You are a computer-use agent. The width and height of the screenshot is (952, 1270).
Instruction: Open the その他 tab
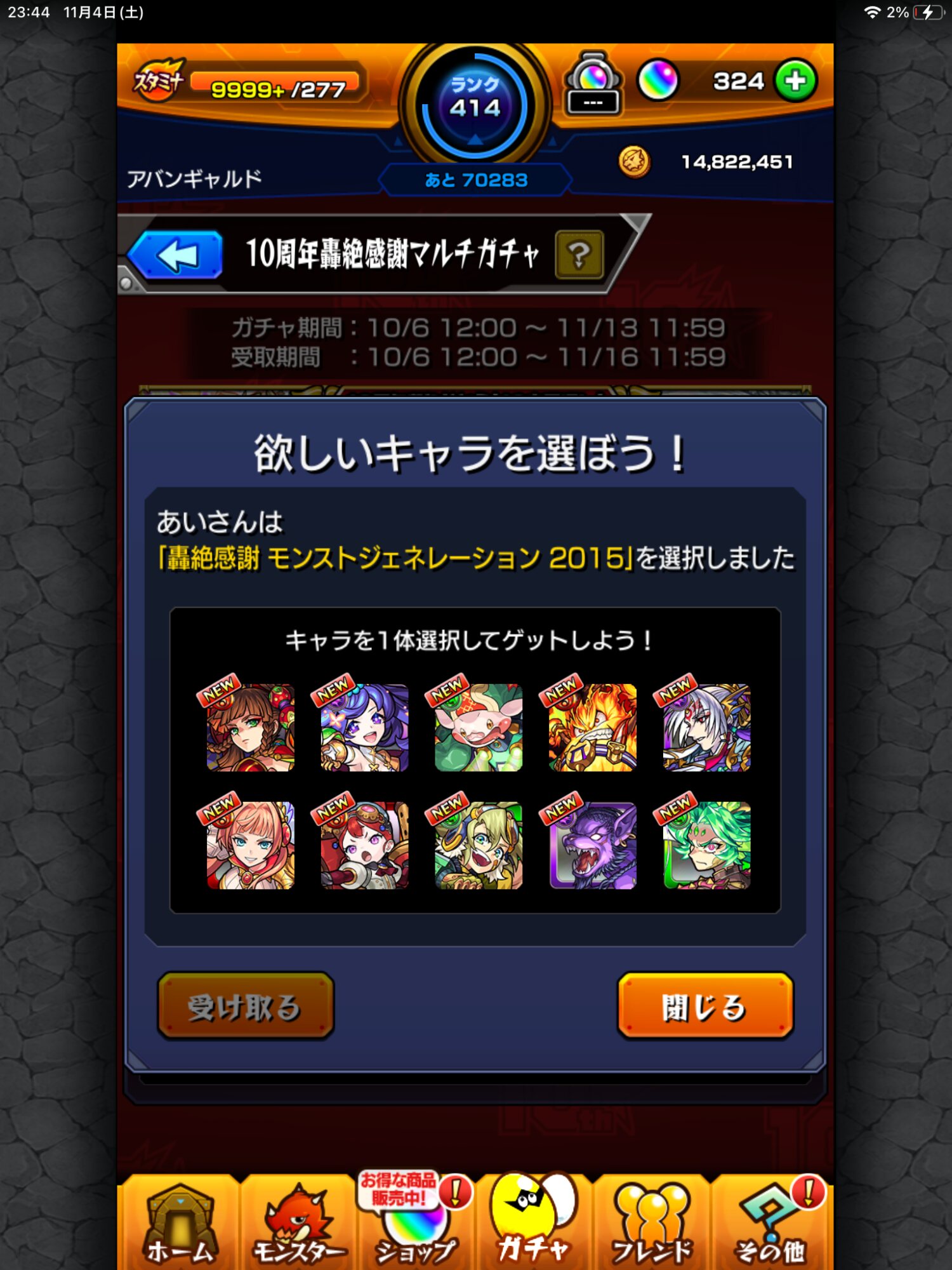(770, 1224)
